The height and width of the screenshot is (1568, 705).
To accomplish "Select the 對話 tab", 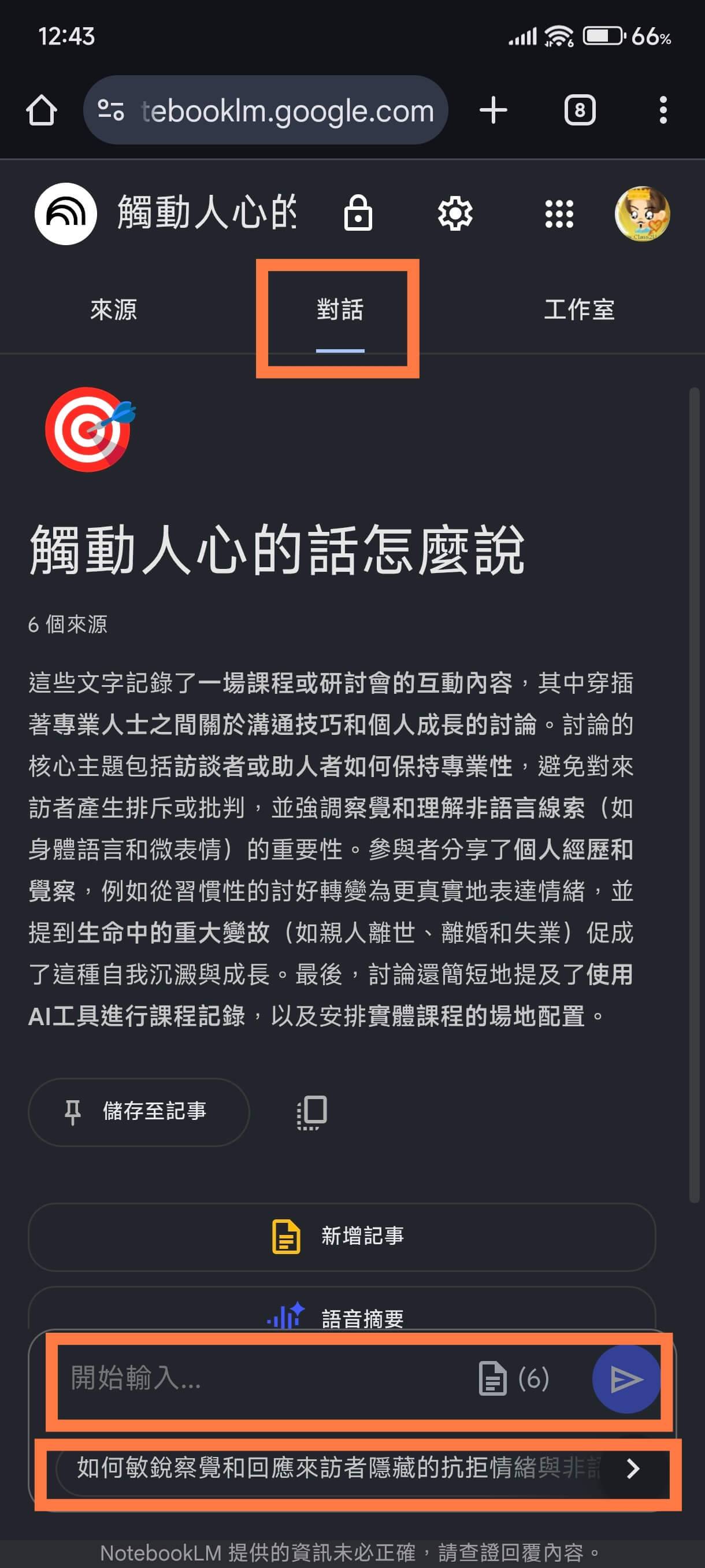I will point(339,310).
